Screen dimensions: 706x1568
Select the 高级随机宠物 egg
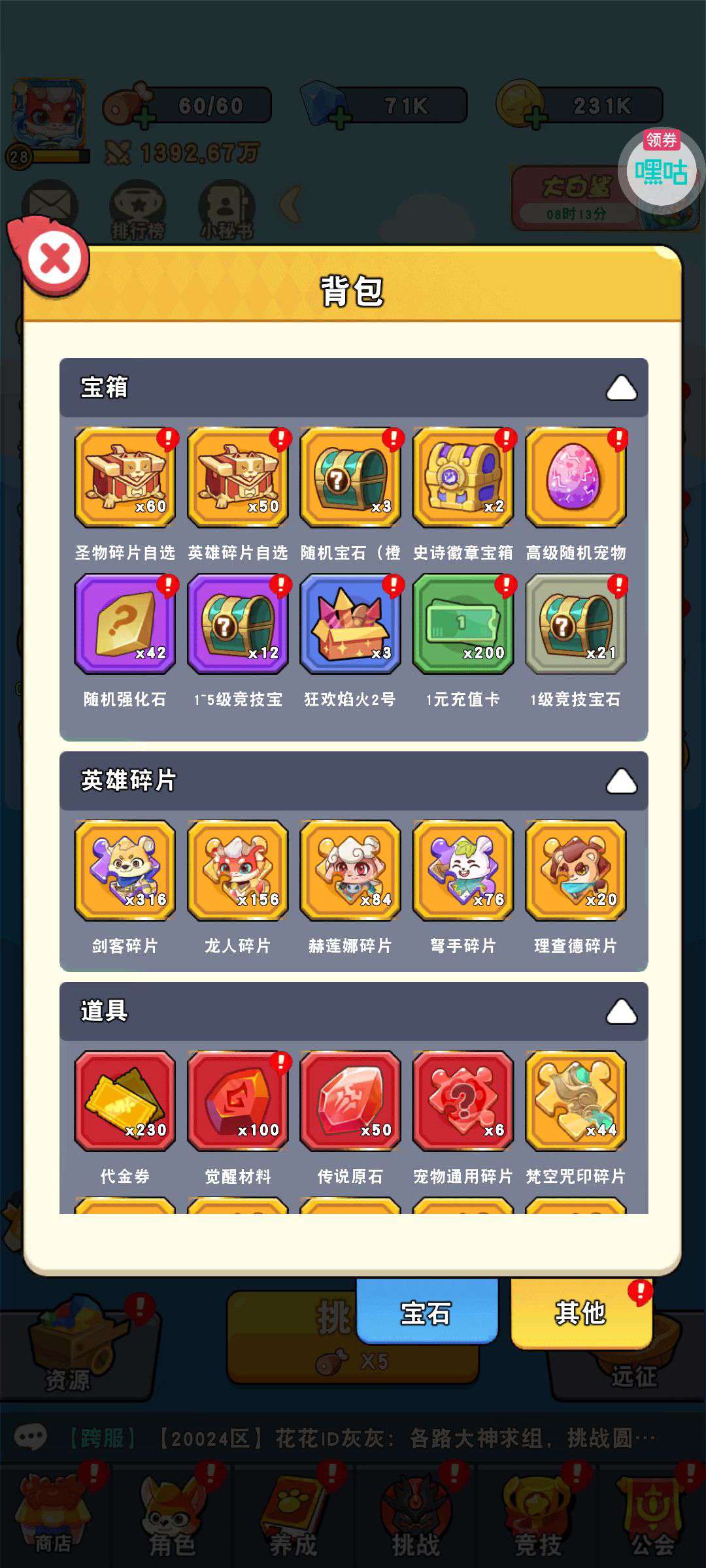point(575,478)
